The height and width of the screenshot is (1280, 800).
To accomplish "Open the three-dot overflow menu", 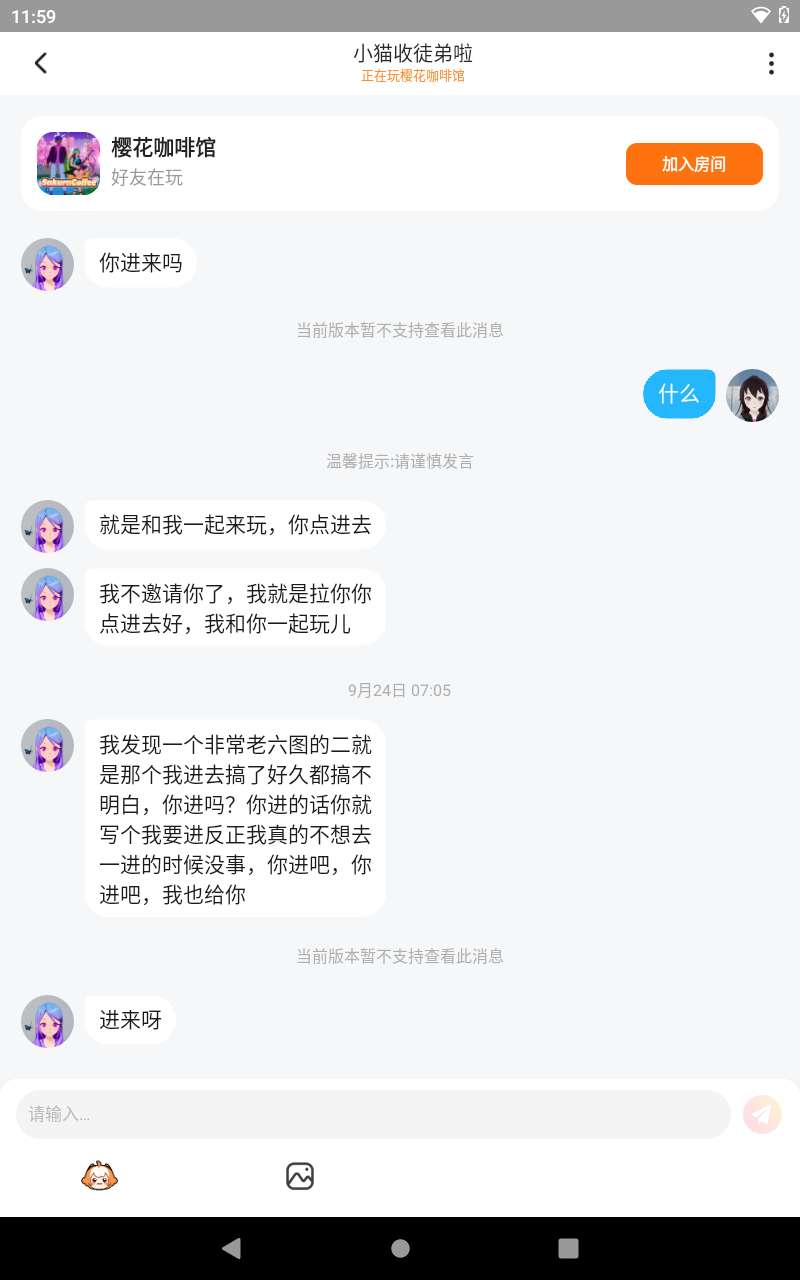I will [x=770, y=63].
